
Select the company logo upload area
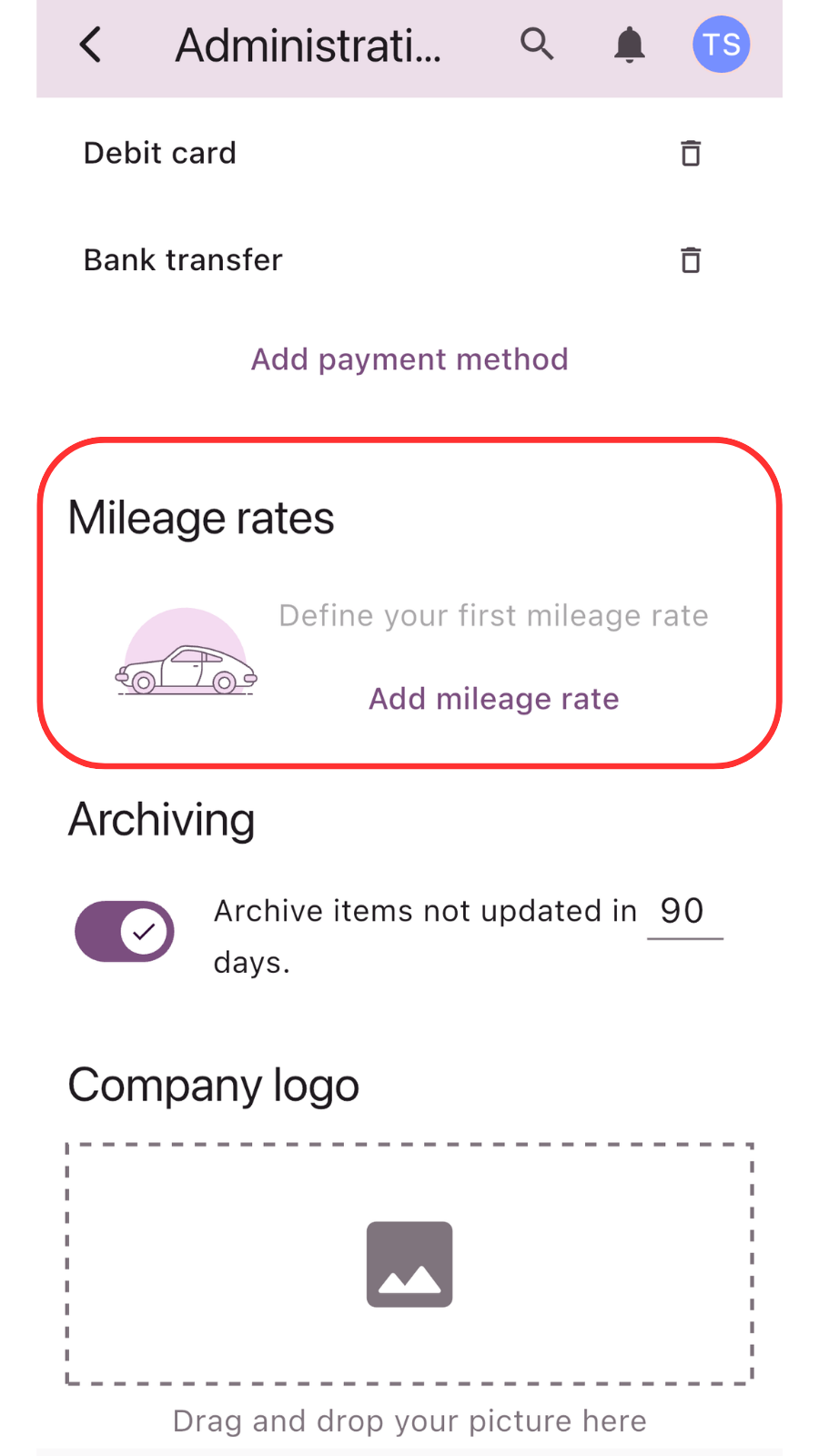409,1263
